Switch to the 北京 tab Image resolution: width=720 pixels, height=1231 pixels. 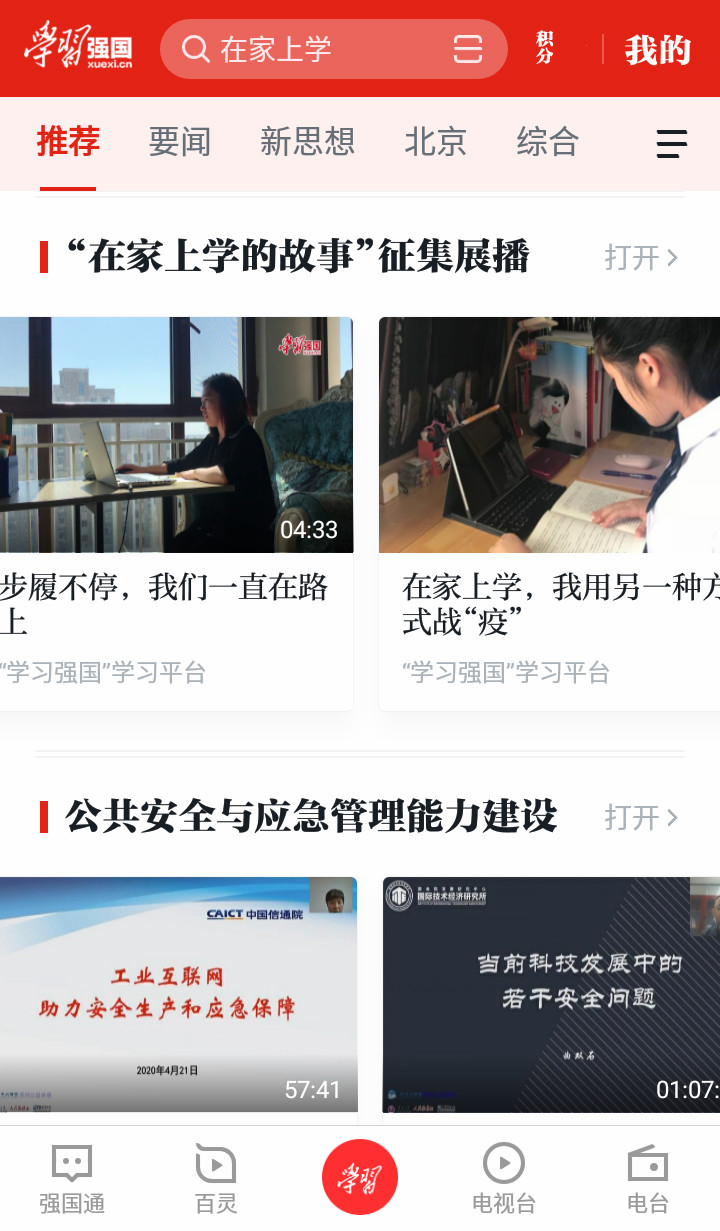[435, 142]
